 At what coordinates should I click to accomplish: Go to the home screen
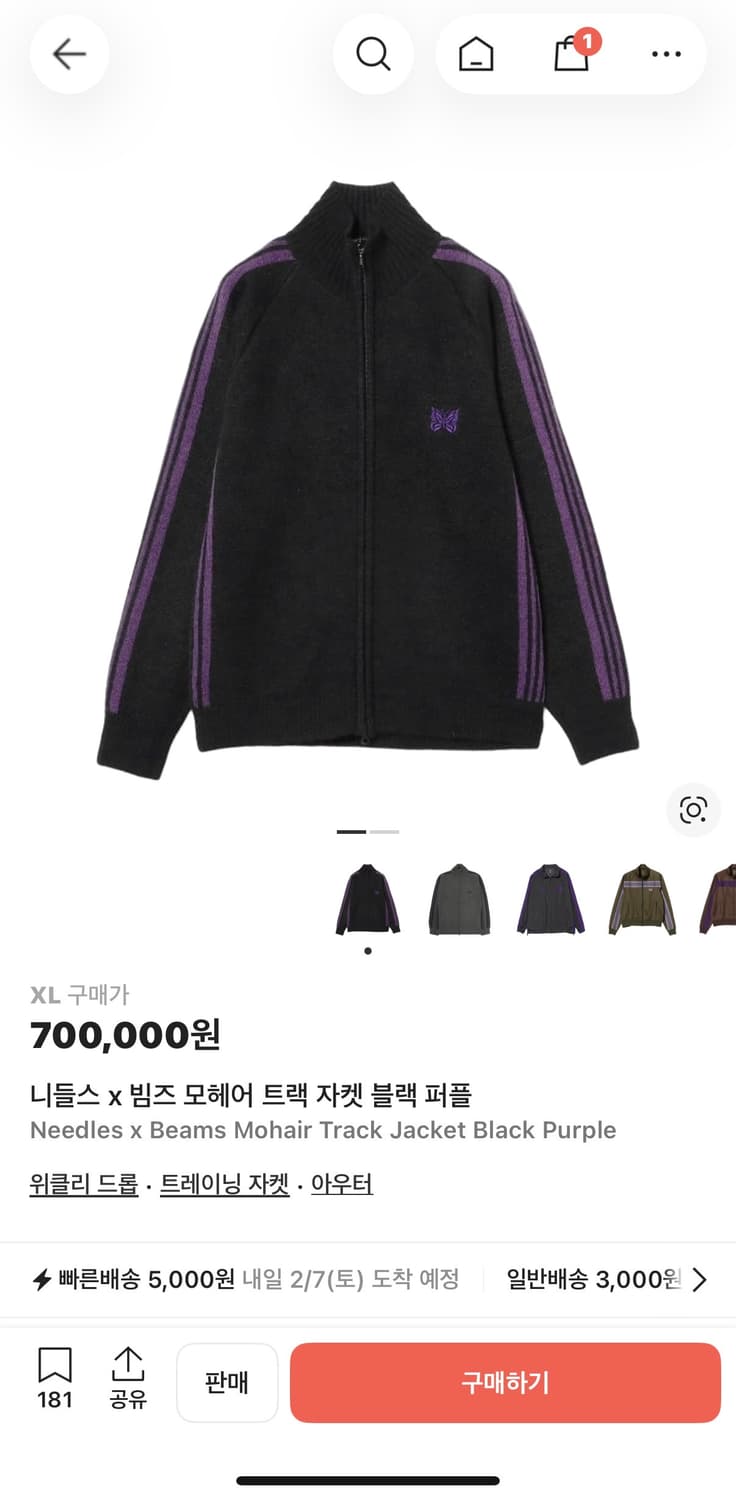(476, 54)
